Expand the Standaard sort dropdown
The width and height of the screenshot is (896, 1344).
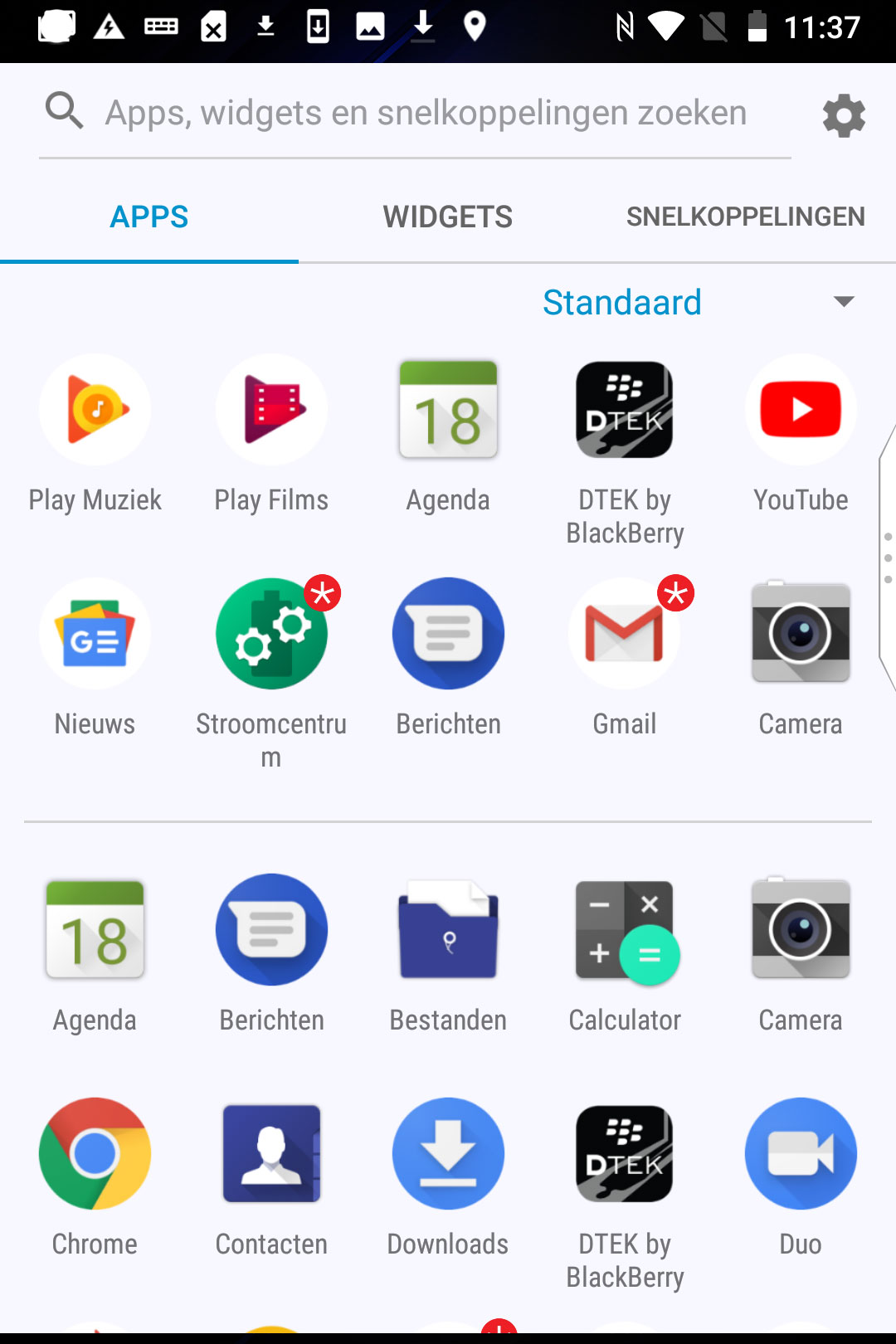point(699,302)
